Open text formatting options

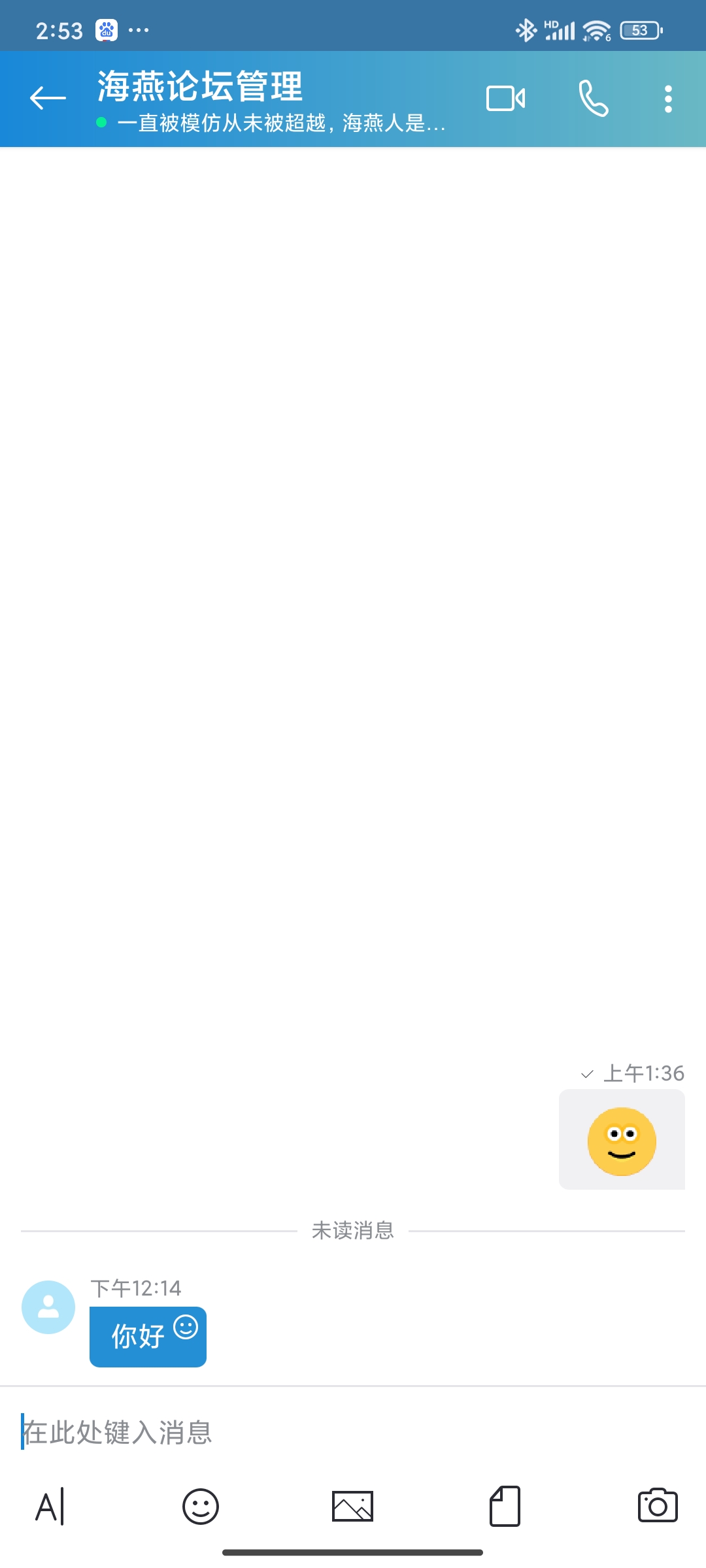click(50, 1507)
